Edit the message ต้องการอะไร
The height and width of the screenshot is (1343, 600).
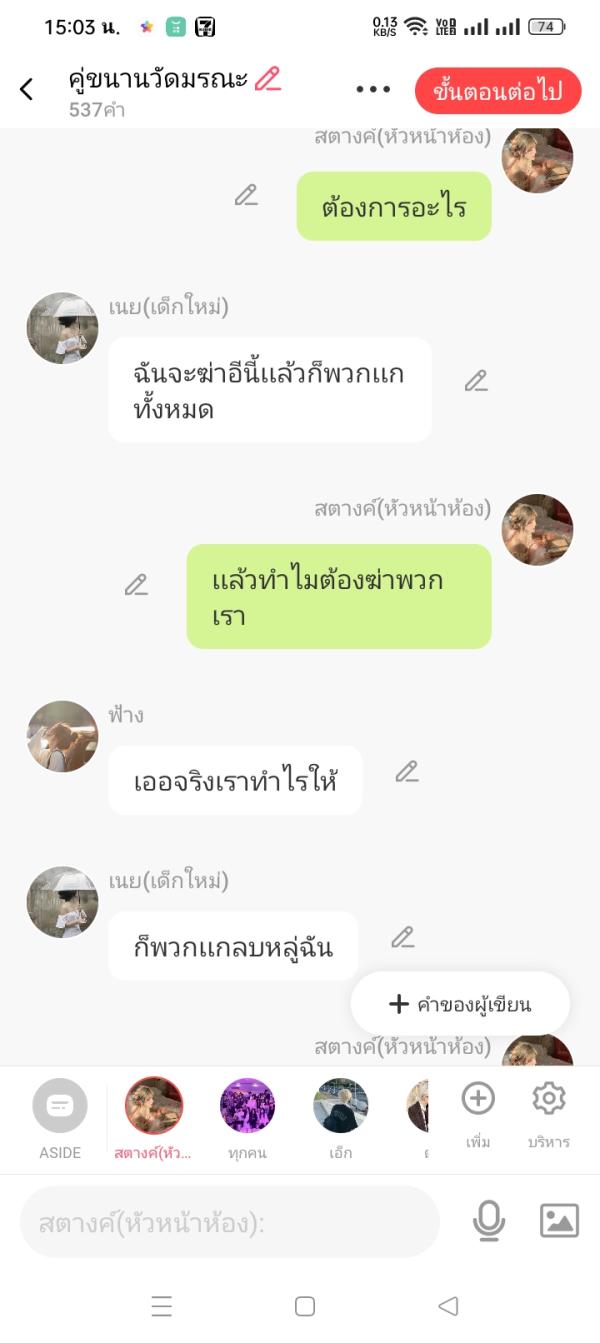246,196
